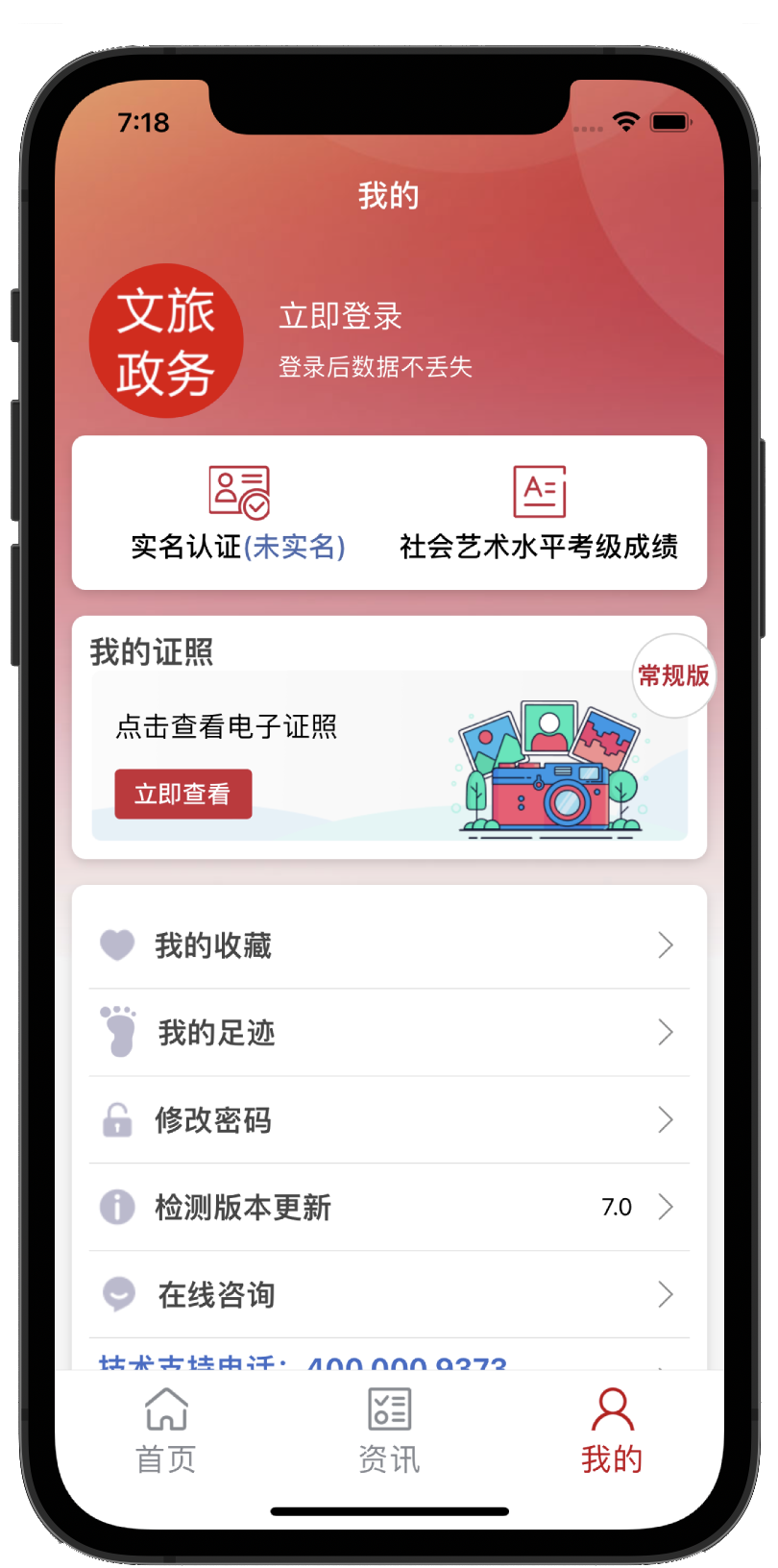Open 实名认证 real-name verification
Screen dimensions: 778x1568
tap(238, 515)
